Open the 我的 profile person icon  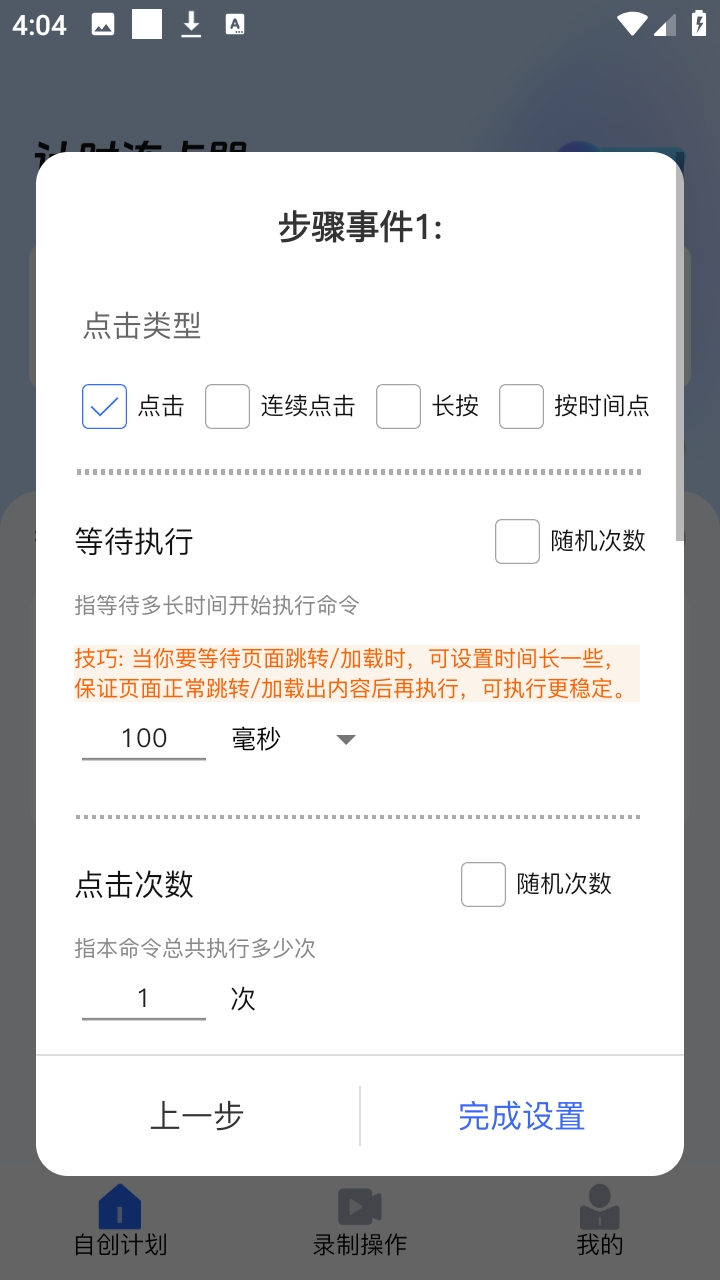pyautogui.click(x=598, y=1205)
